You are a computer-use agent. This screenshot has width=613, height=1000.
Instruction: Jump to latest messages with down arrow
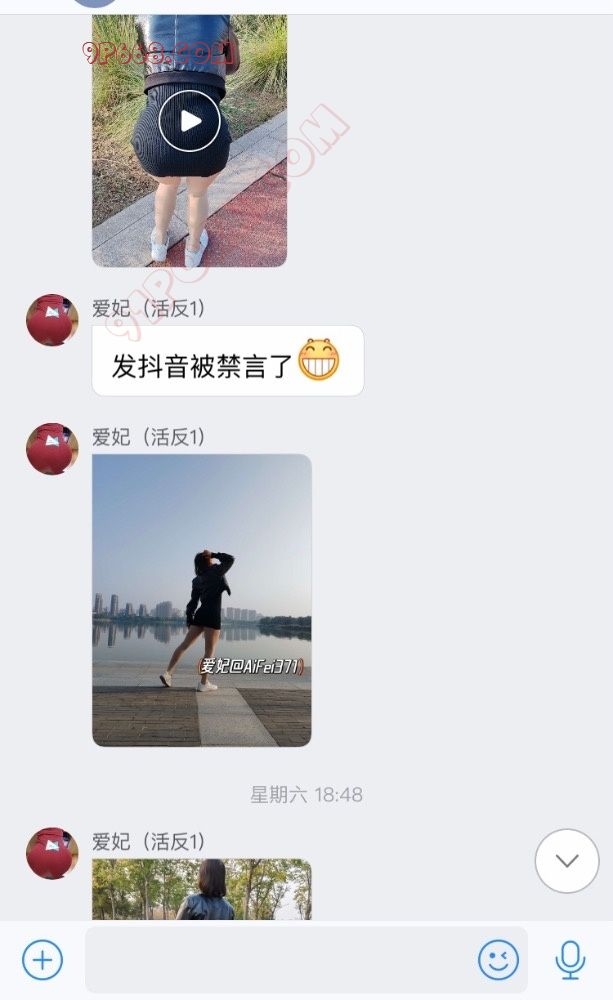click(x=567, y=860)
